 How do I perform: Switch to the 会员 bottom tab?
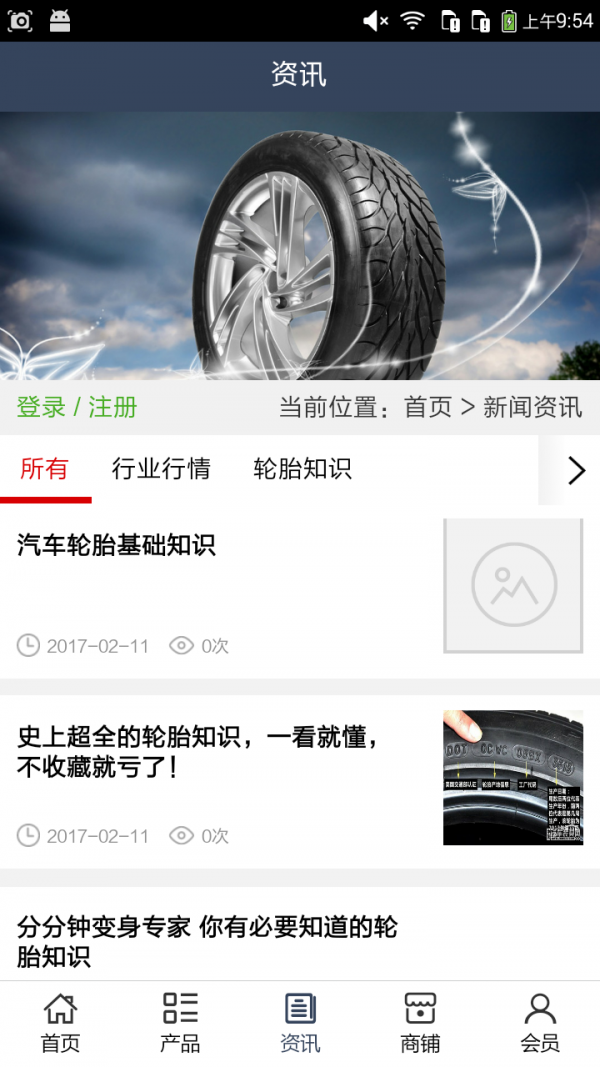[540, 1023]
